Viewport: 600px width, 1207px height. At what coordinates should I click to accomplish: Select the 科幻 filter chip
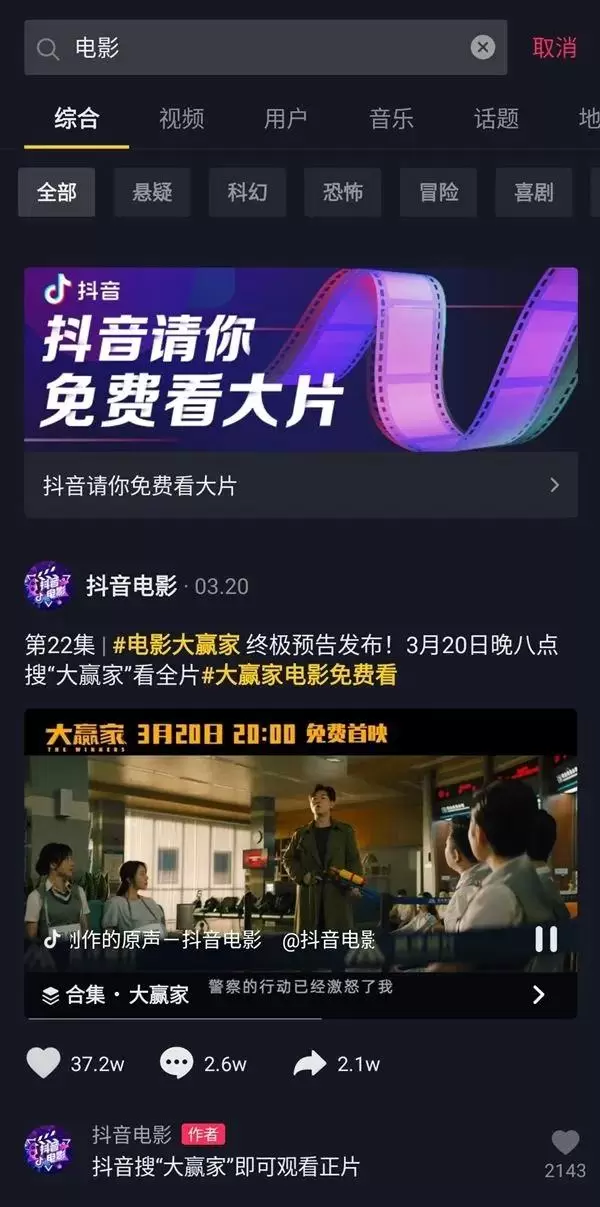[247, 192]
